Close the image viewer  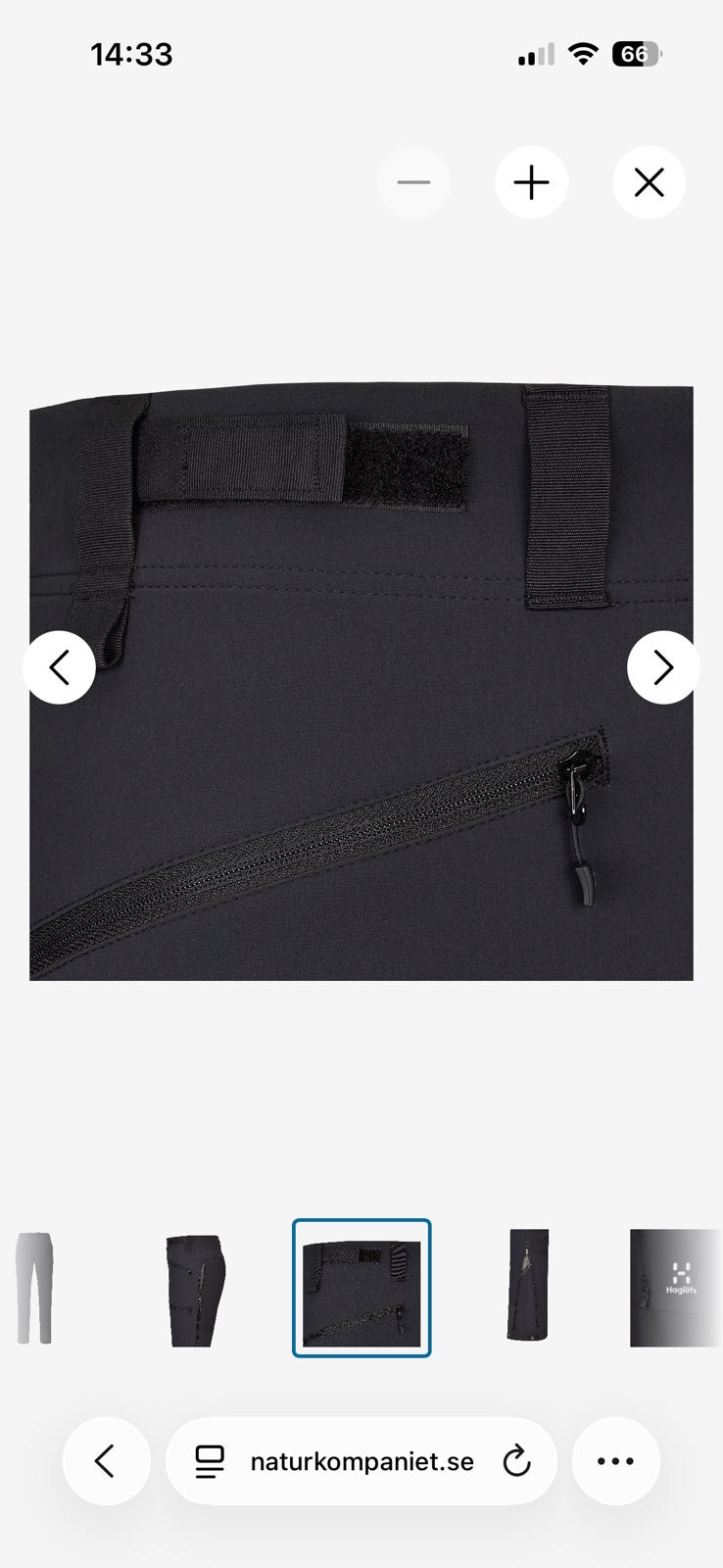pos(649,183)
